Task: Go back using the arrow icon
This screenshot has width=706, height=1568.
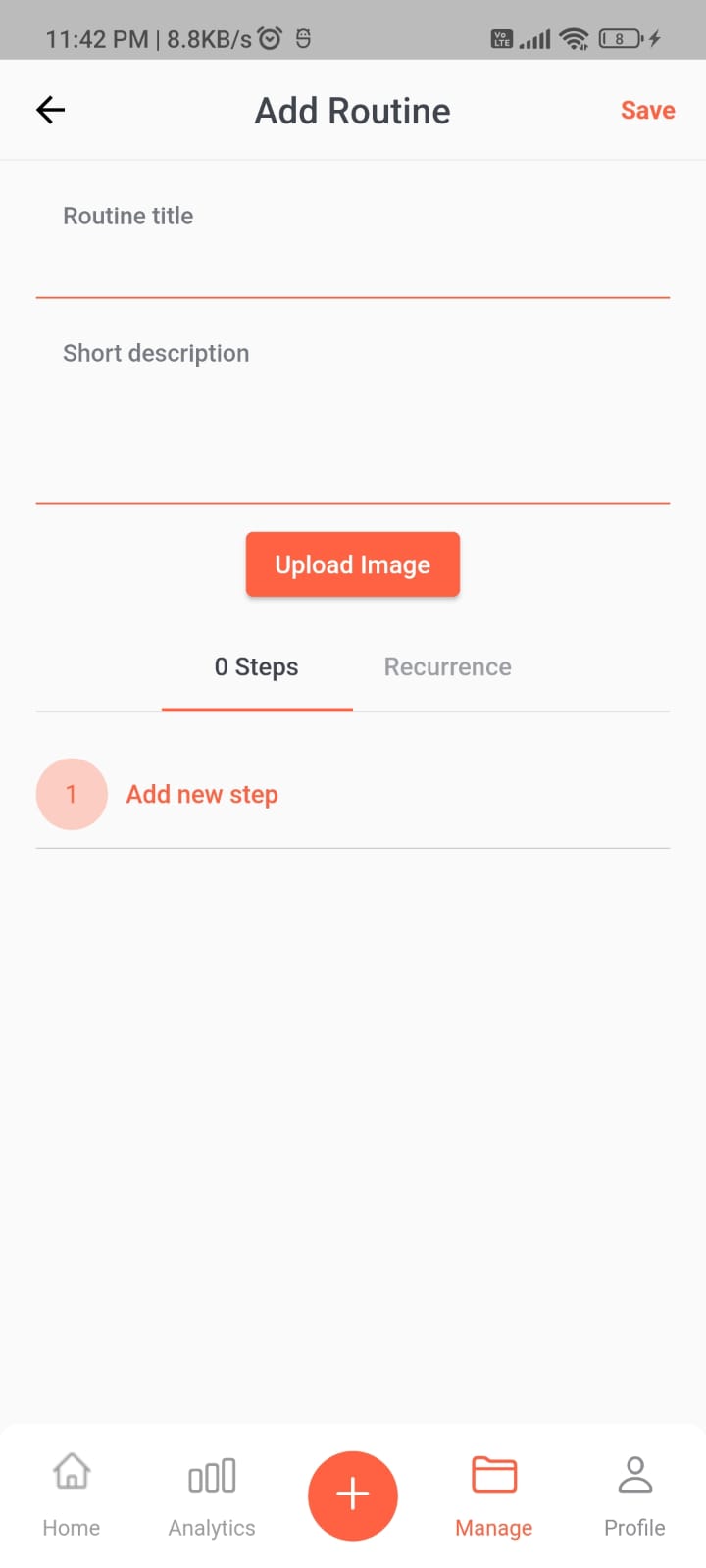Action: point(50,110)
